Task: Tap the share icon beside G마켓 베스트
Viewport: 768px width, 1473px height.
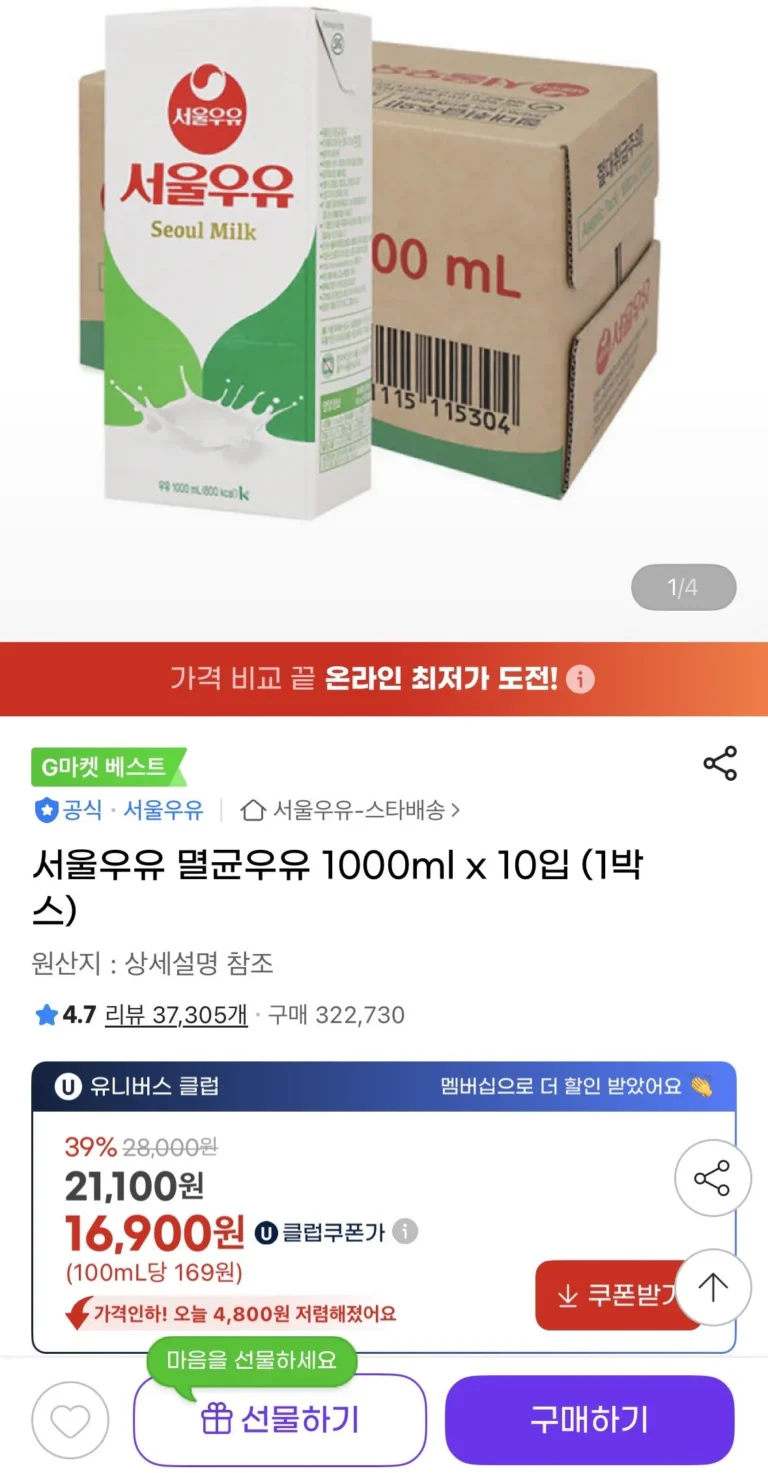Action: click(720, 764)
